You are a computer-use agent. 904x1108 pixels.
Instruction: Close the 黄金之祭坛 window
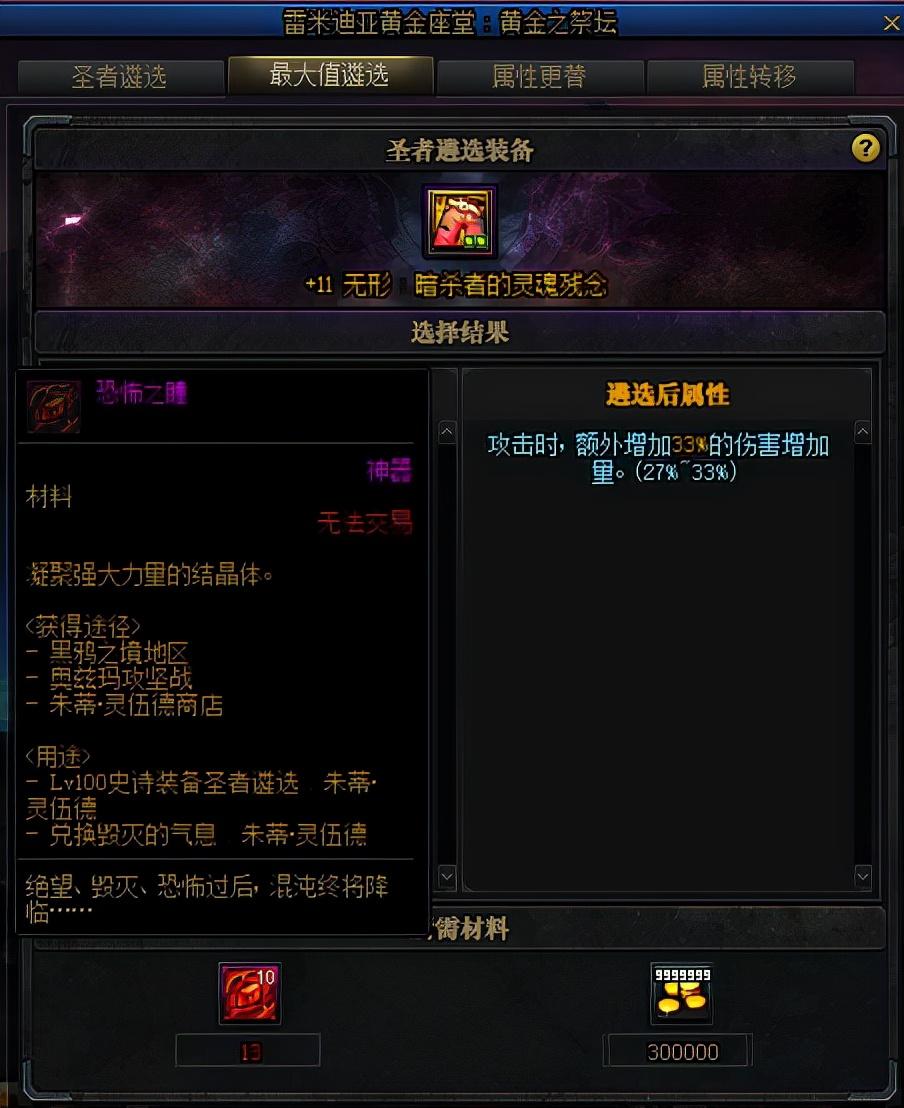click(891, 23)
